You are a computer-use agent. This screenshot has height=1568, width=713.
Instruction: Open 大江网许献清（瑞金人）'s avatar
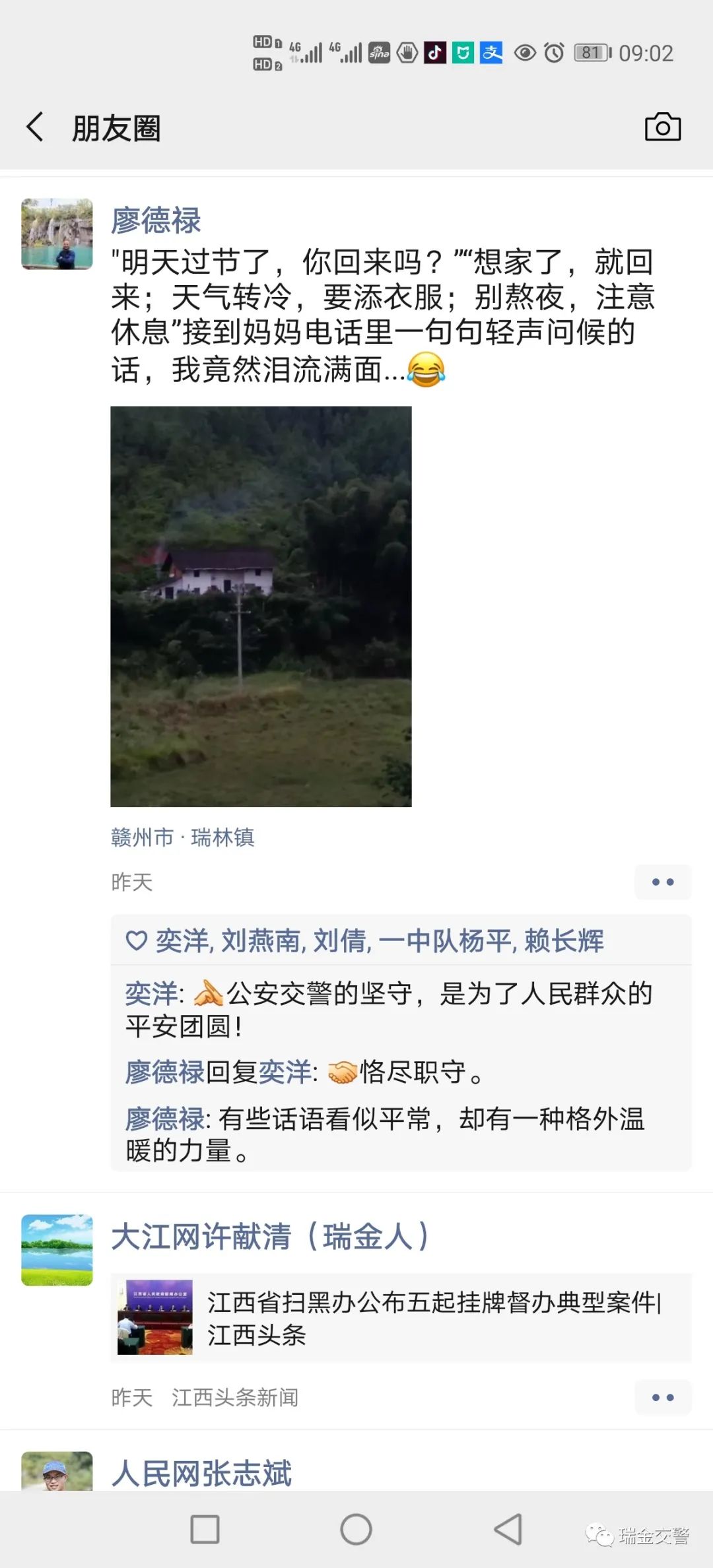57,1250
